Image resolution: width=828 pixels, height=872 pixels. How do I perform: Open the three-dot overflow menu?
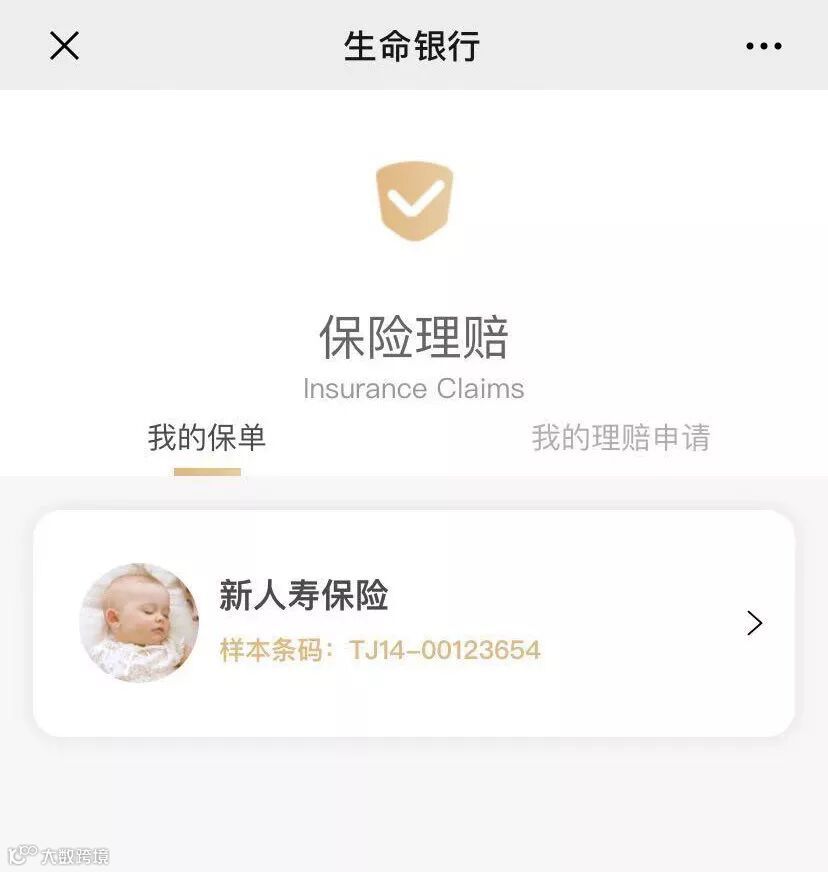763,46
